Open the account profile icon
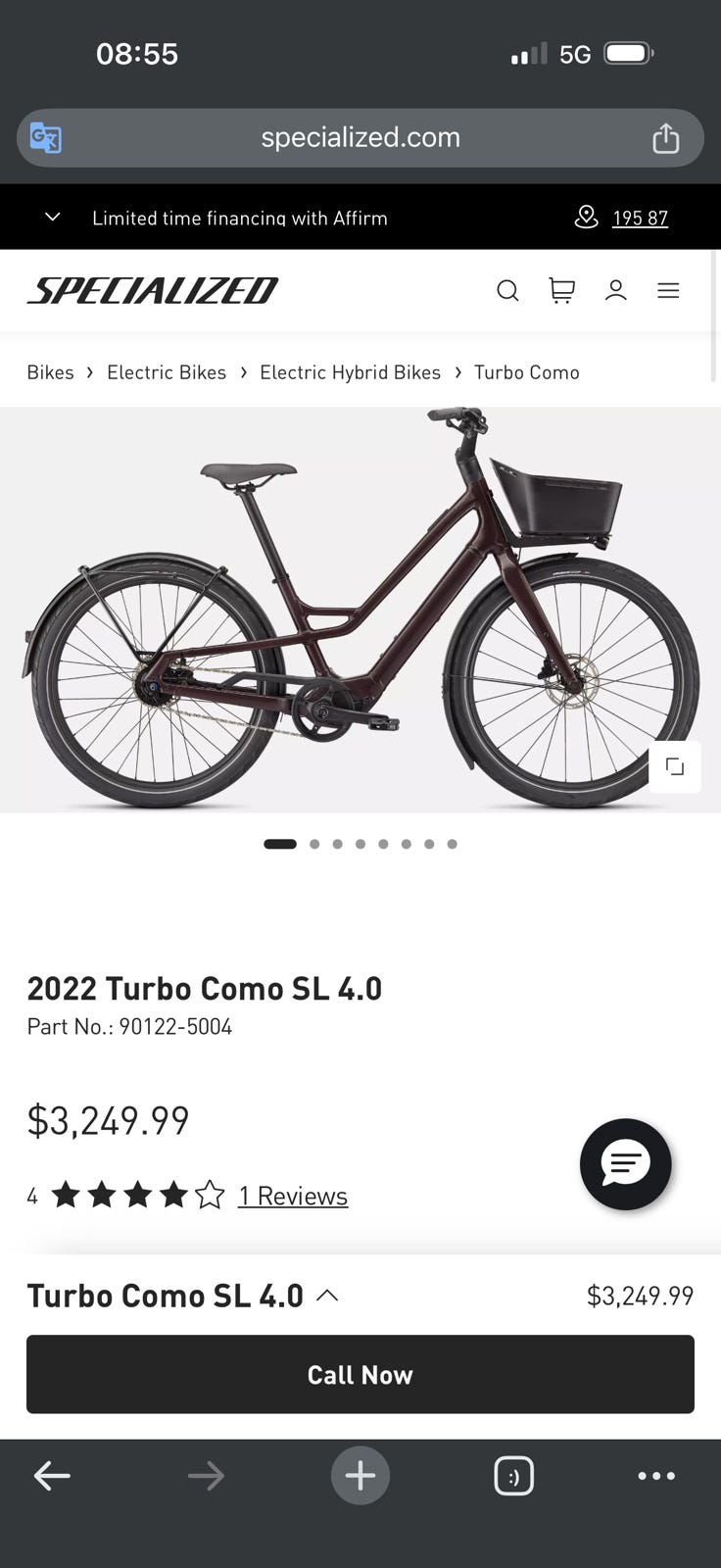Screen dimensions: 721x1568 615,290
